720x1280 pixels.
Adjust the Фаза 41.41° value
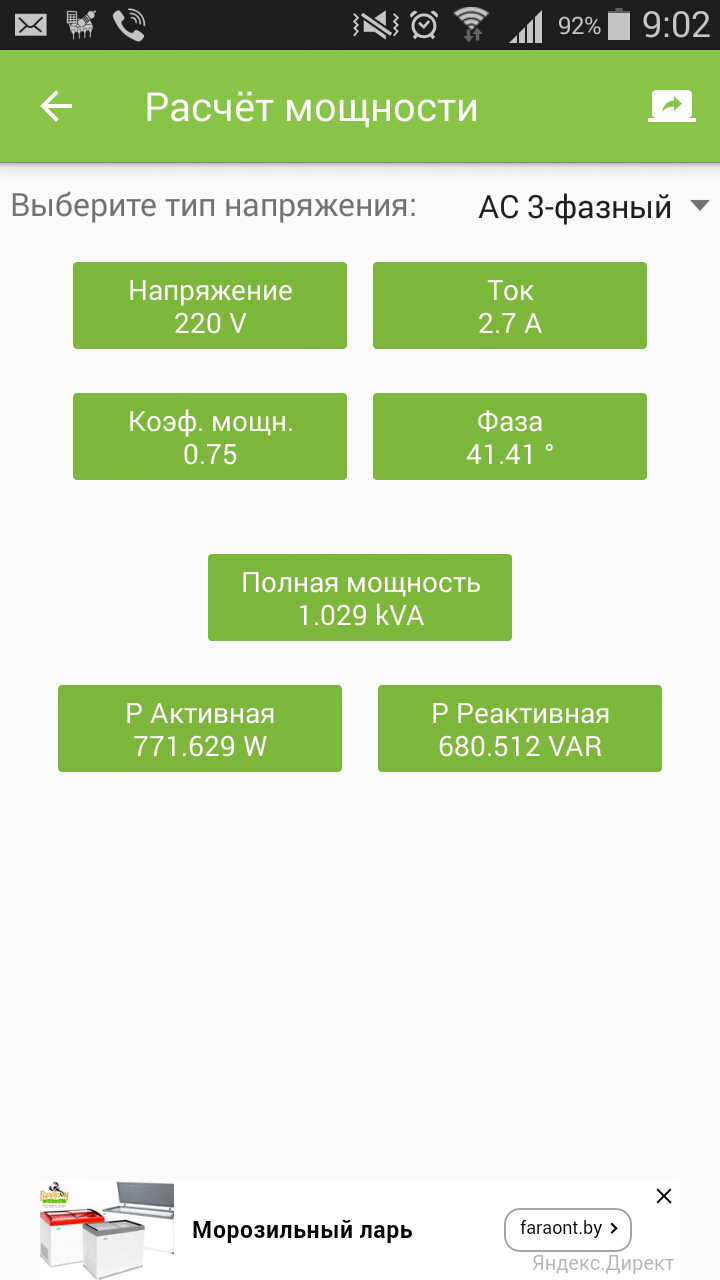(510, 437)
